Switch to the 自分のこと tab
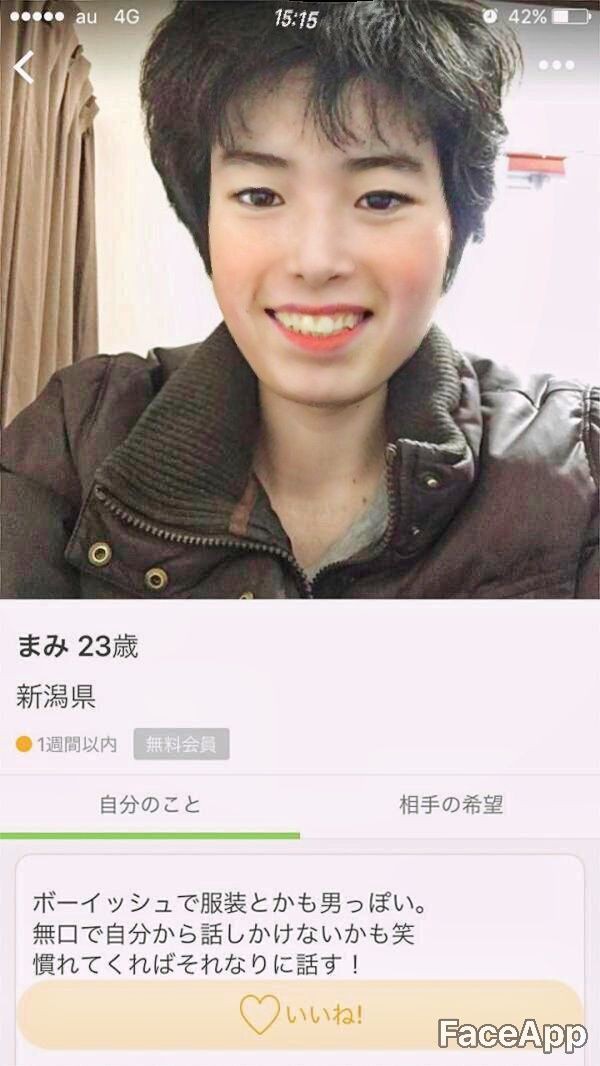Image resolution: width=600 pixels, height=1066 pixels. pos(150,805)
